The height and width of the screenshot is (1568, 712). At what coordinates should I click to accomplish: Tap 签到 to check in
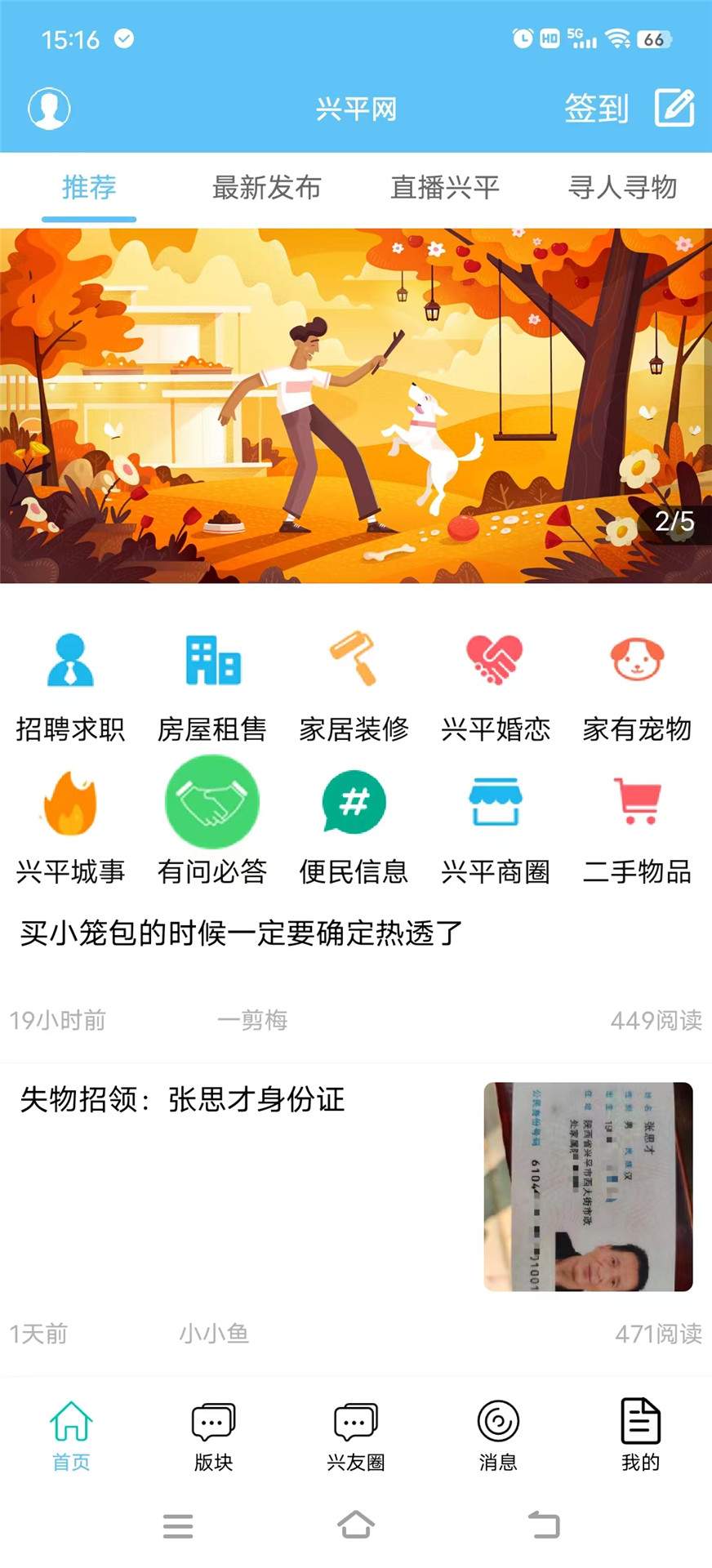[597, 108]
